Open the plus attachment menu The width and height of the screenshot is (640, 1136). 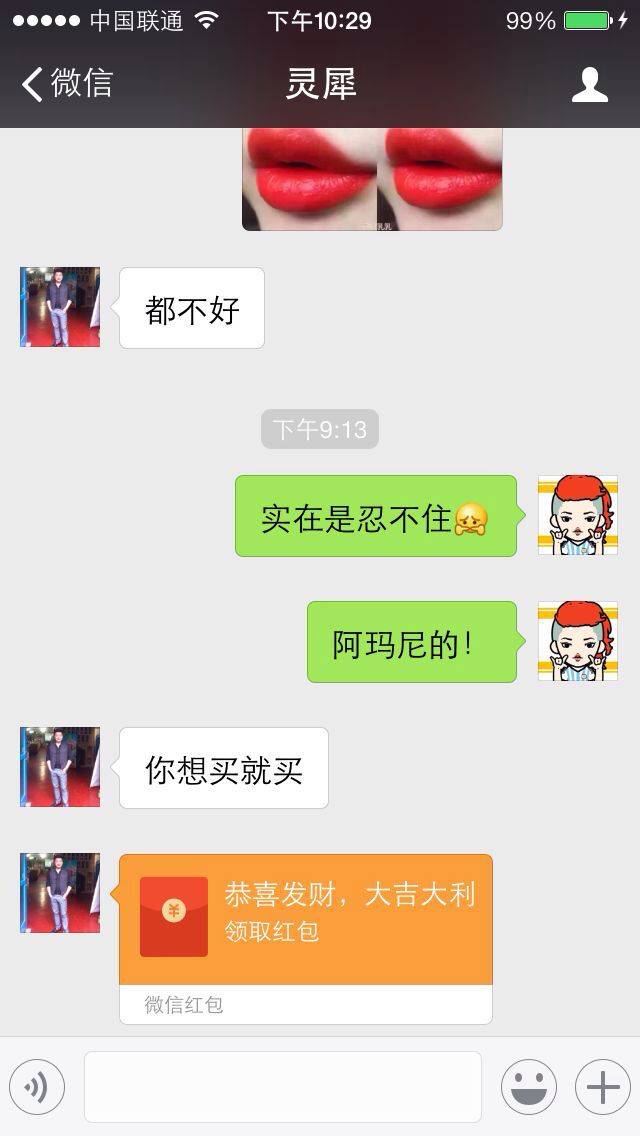pos(602,1087)
